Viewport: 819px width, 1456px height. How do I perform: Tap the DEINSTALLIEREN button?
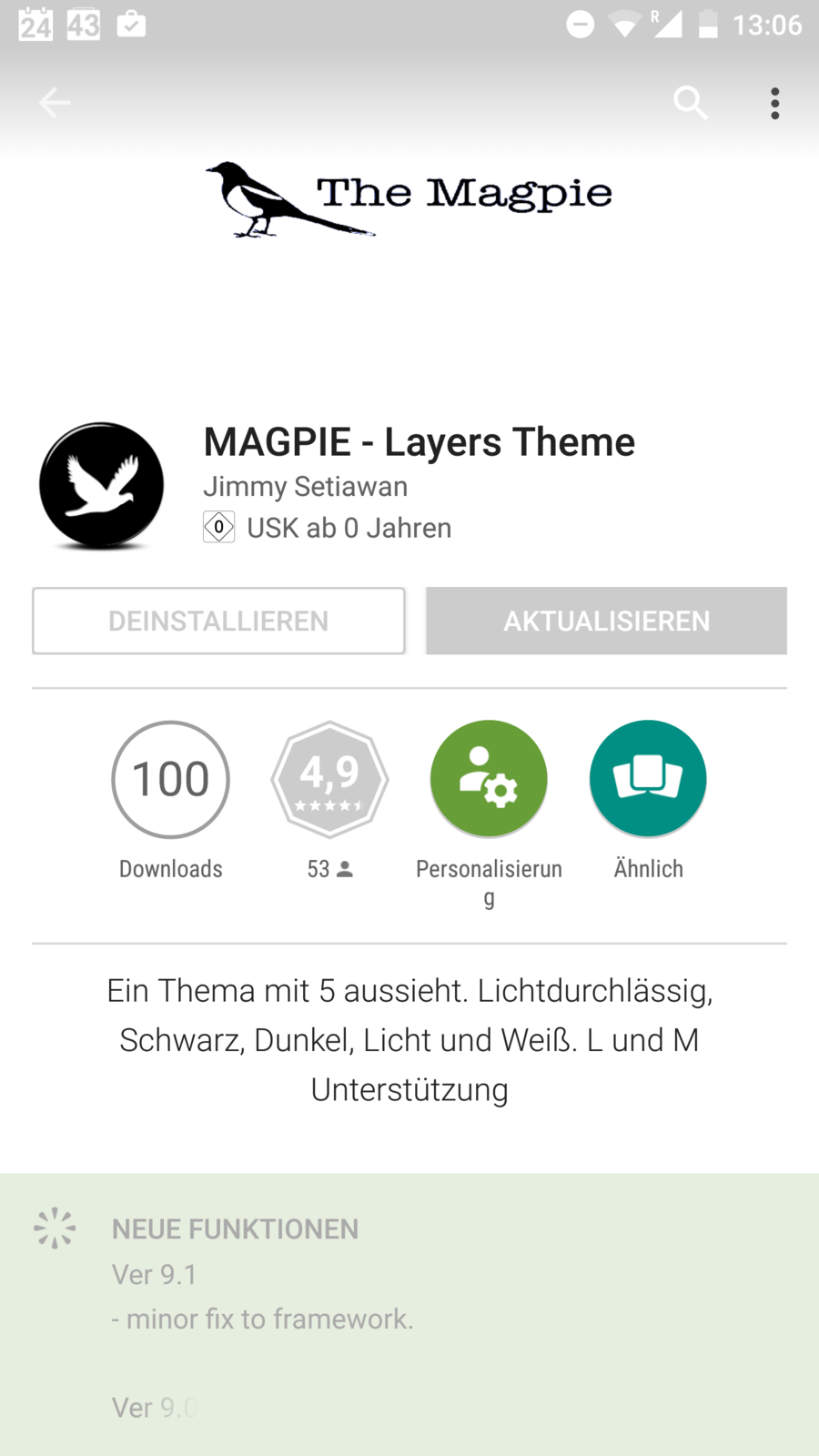click(218, 621)
